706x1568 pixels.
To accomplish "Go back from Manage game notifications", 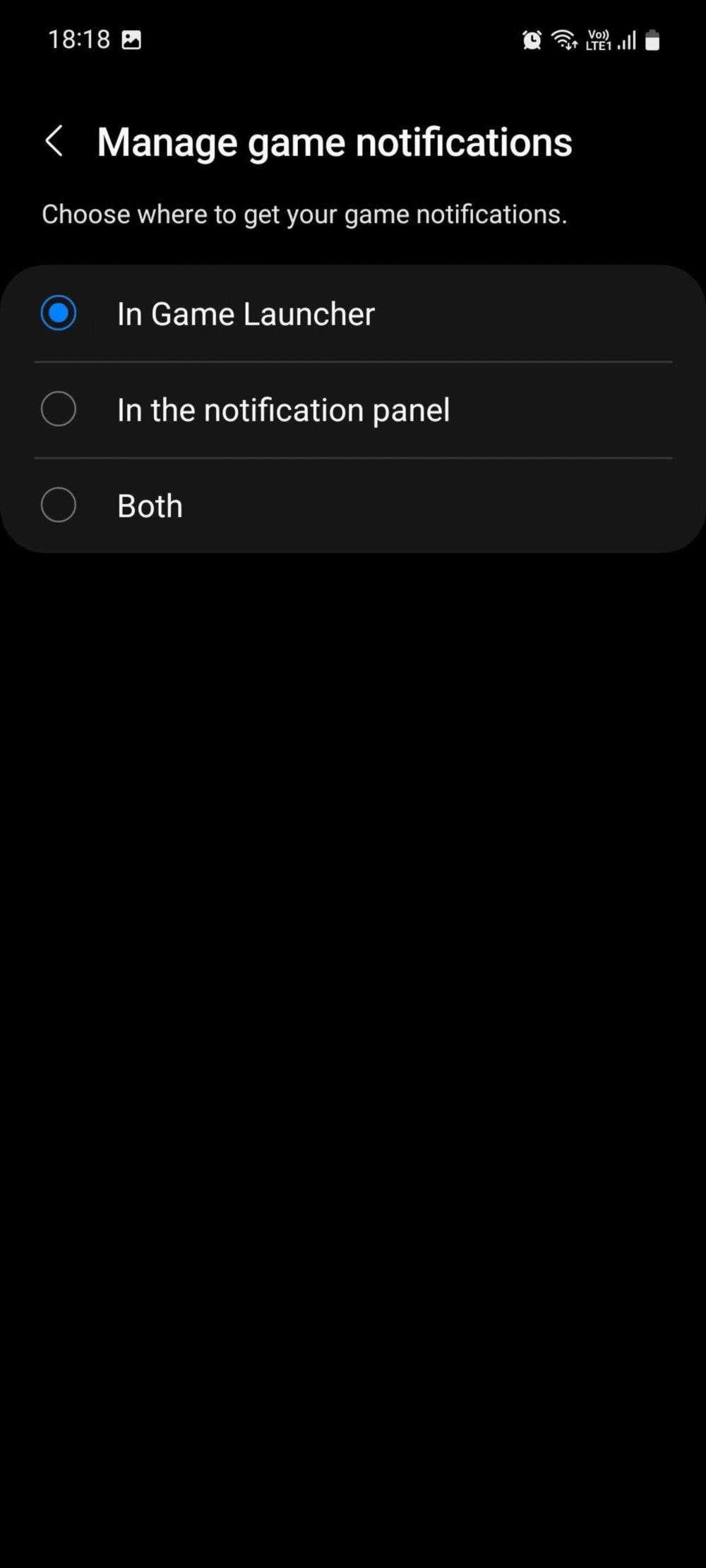I will tap(54, 141).
